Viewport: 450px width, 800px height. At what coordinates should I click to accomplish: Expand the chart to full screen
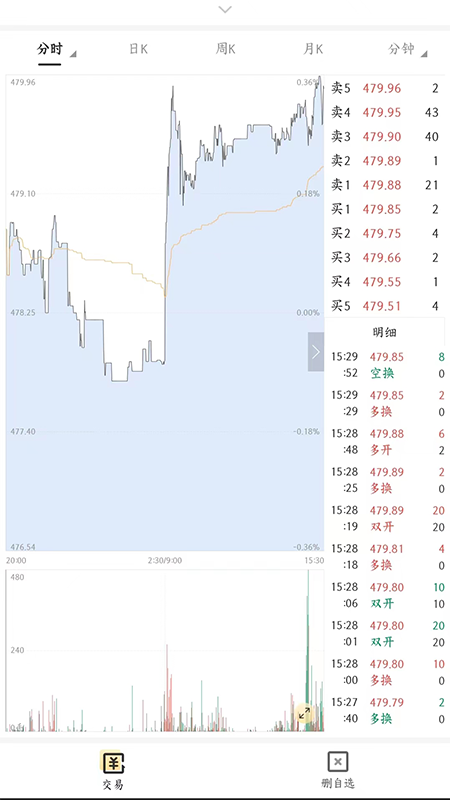[x=305, y=713]
